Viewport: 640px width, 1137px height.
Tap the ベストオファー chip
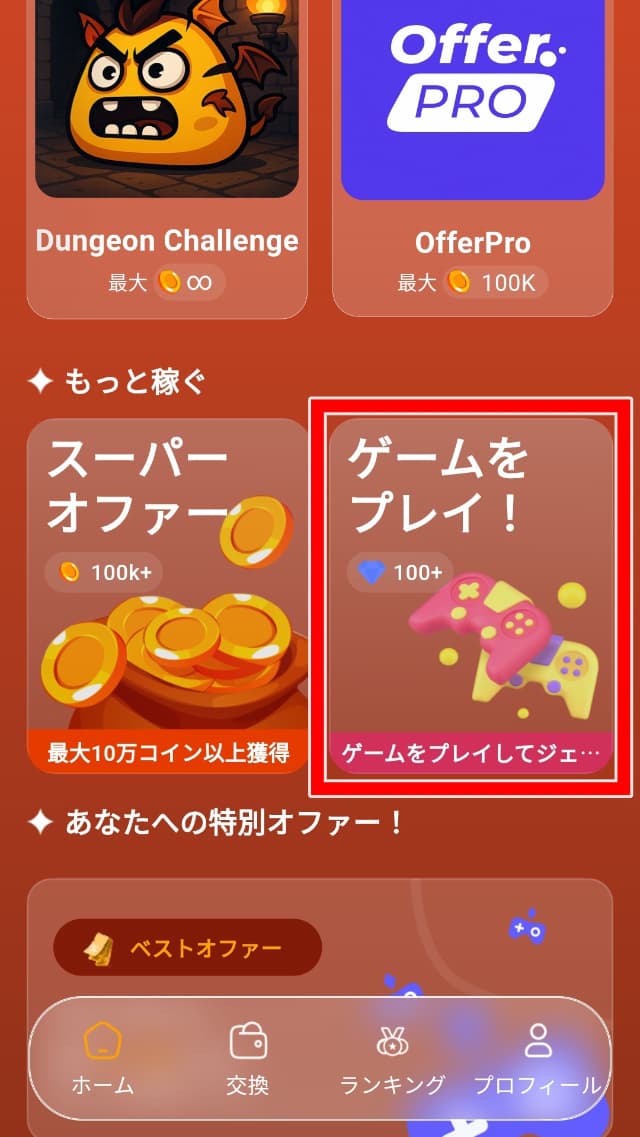click(187, 947)
